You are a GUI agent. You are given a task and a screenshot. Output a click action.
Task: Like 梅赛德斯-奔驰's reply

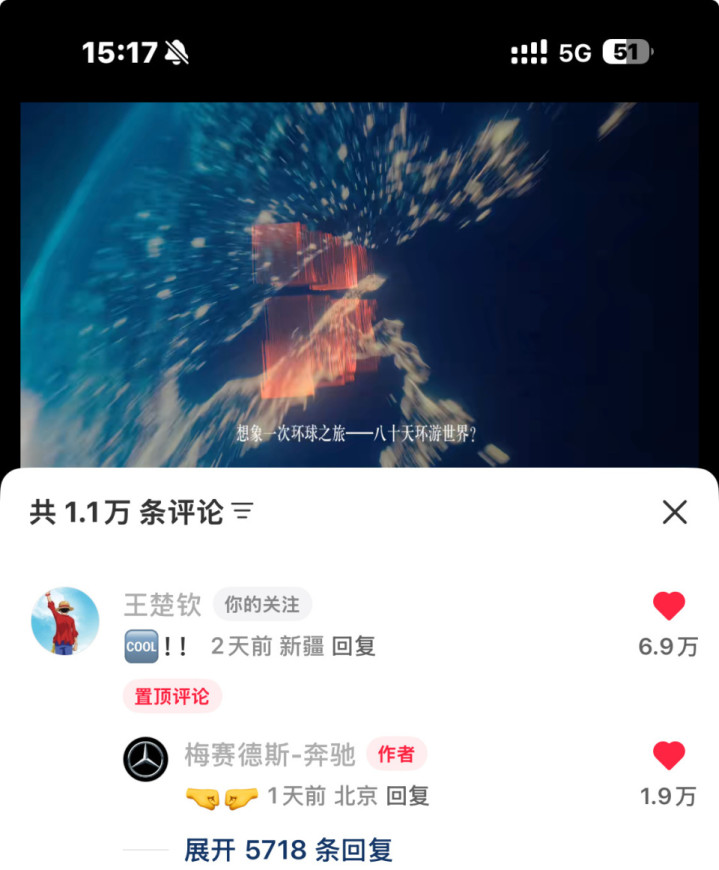coord(668,756)
